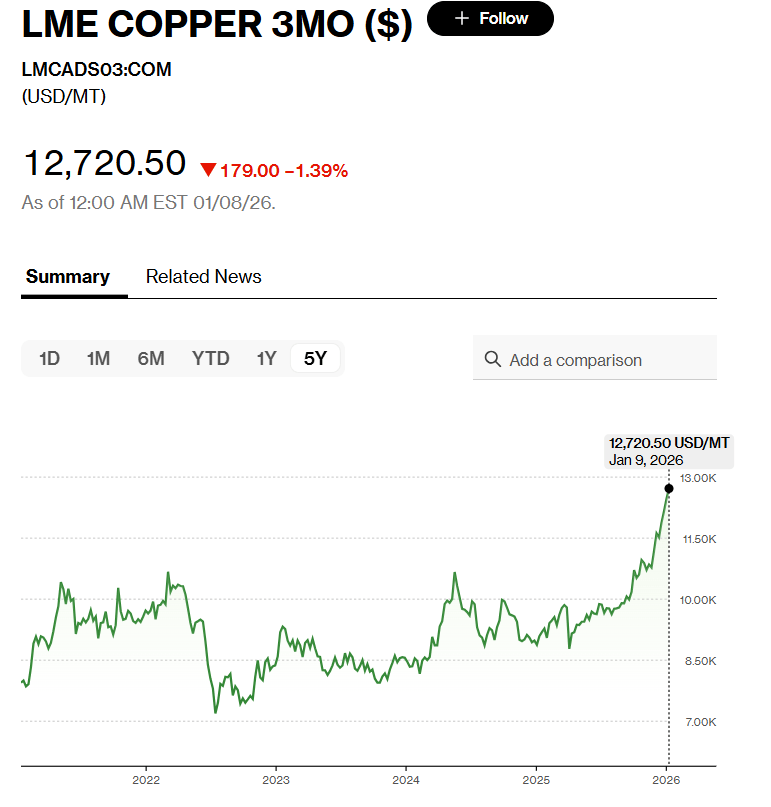Select the 5Y chart range

pos(315,358)
